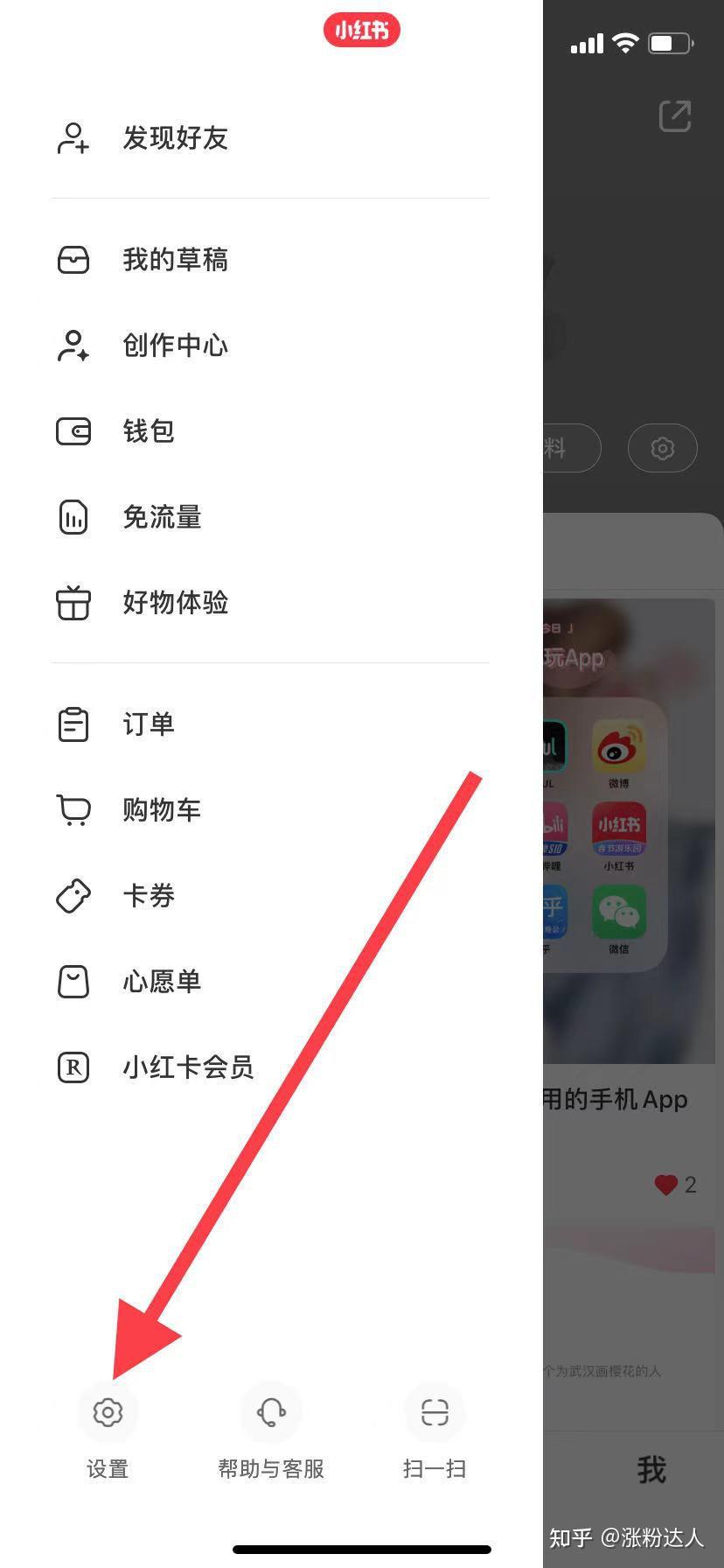This screenshot has height=1568, width=724.
Task: Tap the share icon on profile
Action: (675, 115)
